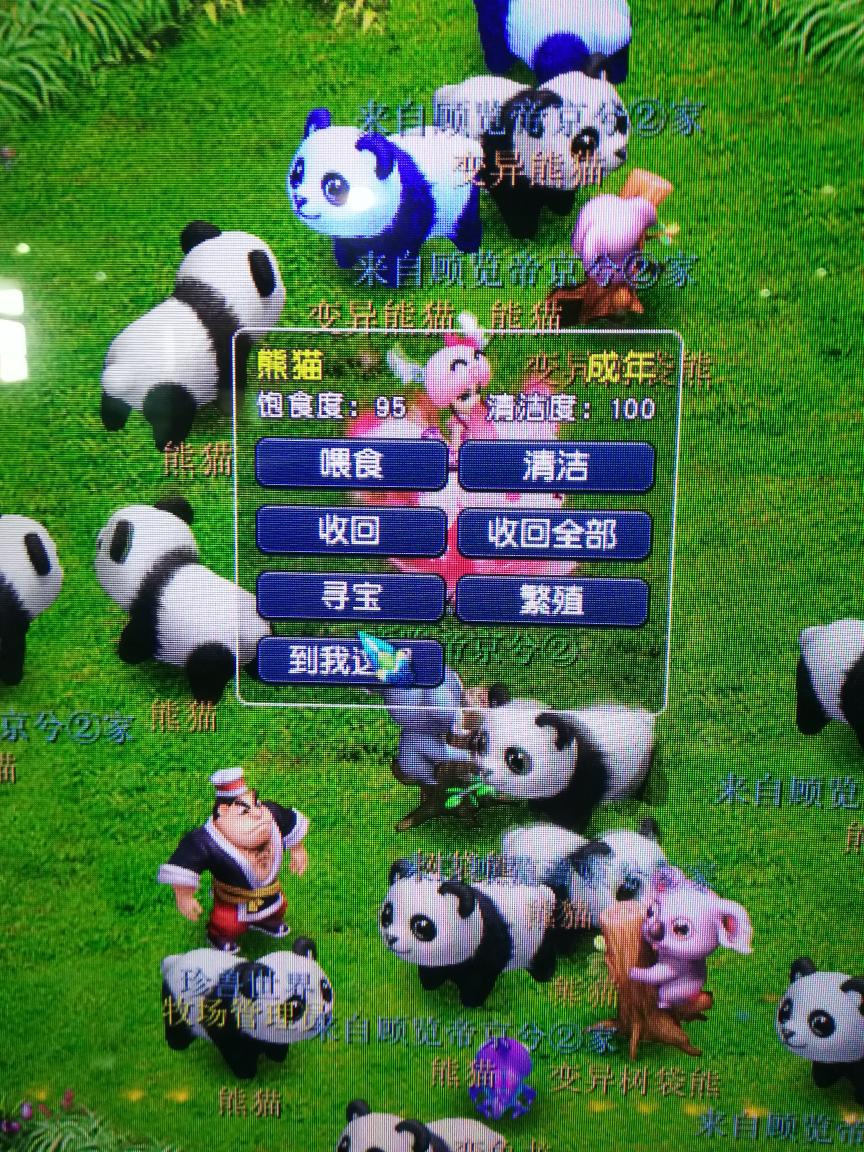Tap the 清洁 button to clean the panda

click(x=556, y=466)
